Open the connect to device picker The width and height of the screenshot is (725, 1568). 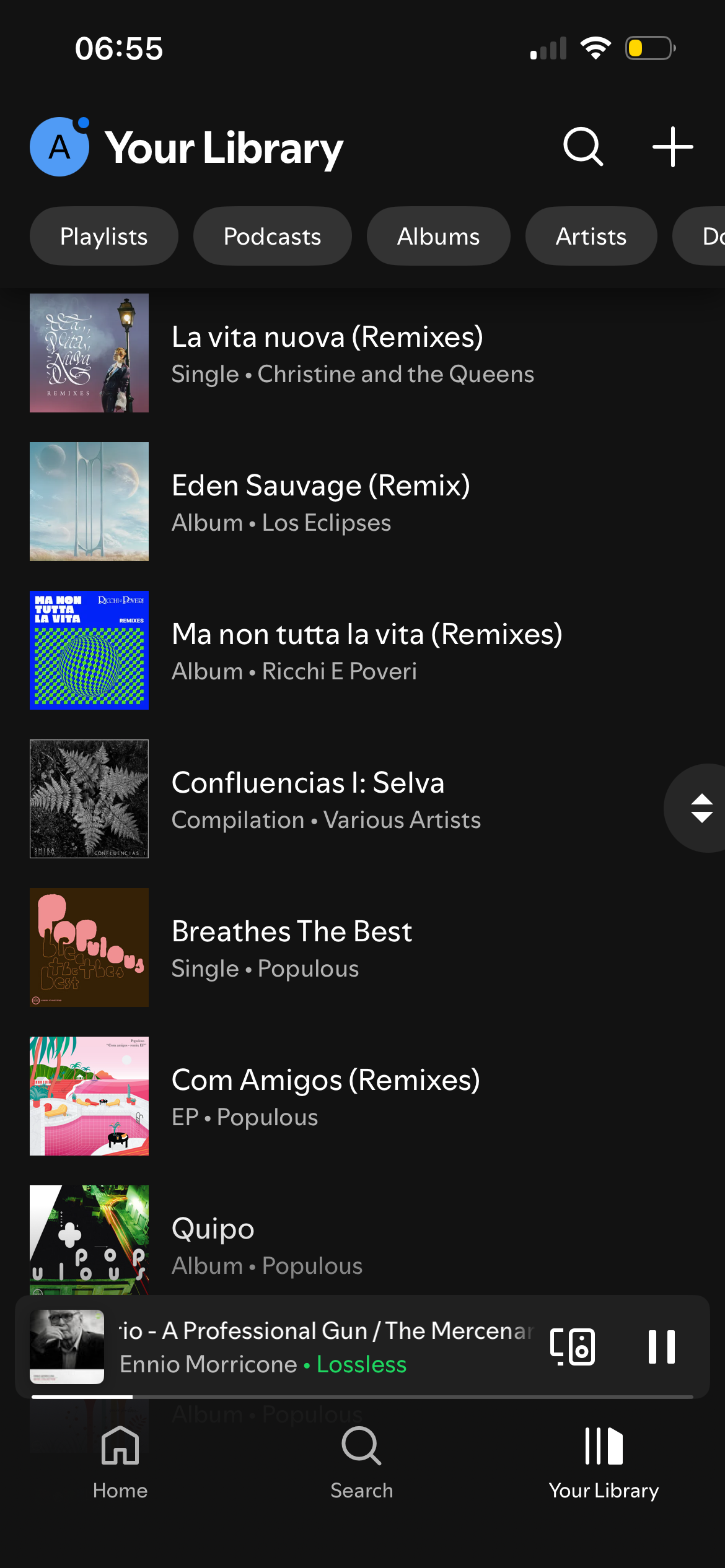point(573,1347)
